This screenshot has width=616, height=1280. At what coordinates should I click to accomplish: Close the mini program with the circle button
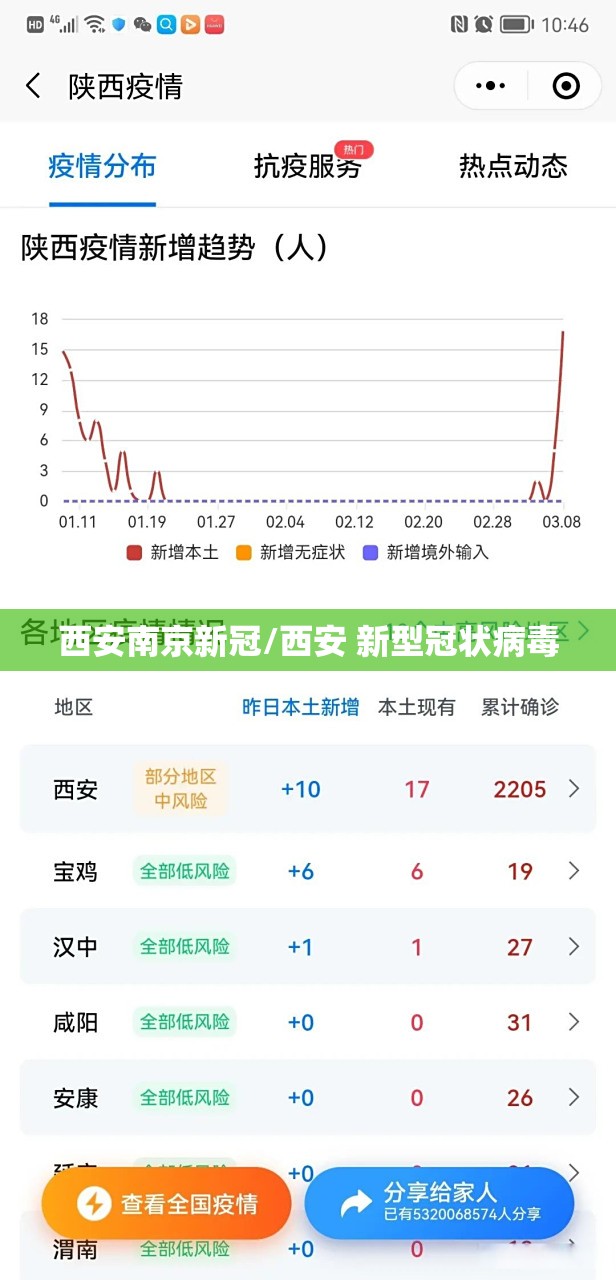click(x=566, y=86)
